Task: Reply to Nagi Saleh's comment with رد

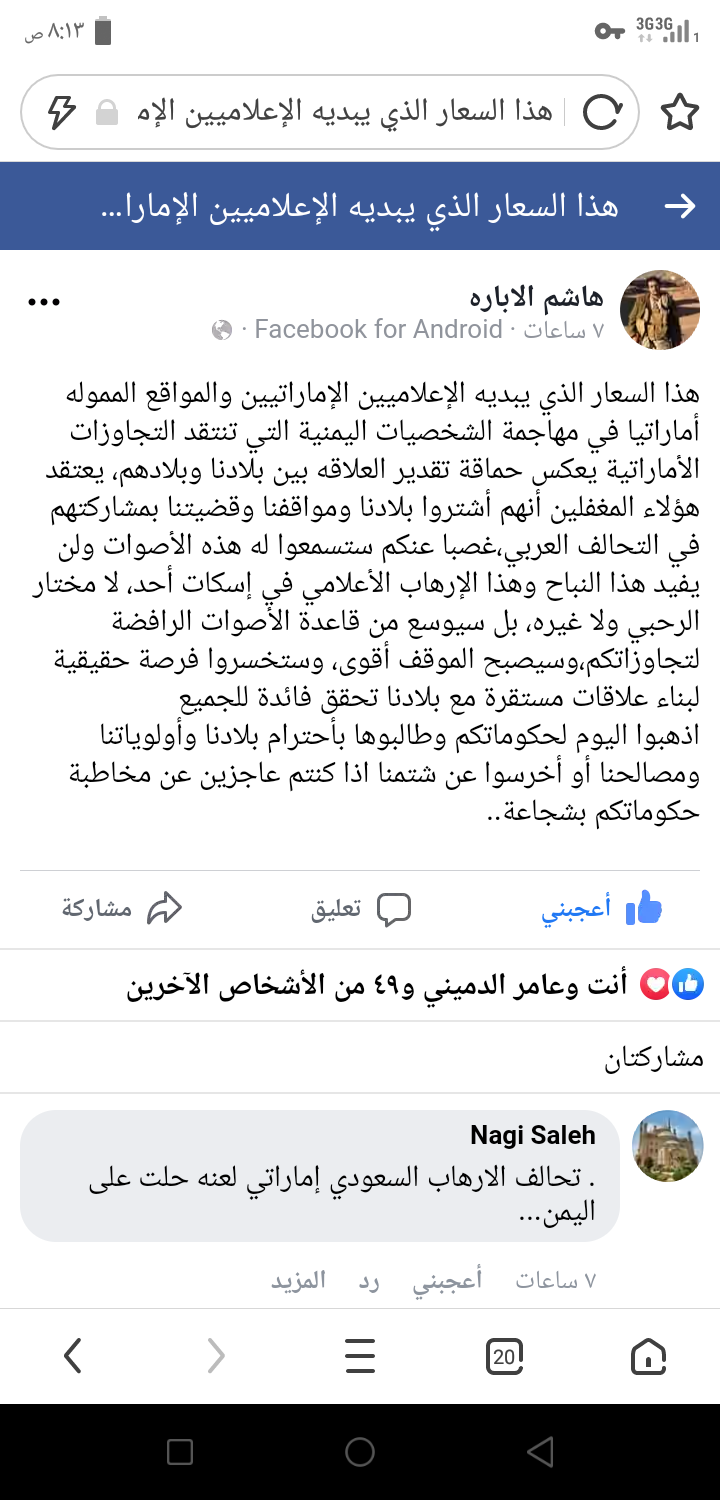Action: coord(369,1280)
